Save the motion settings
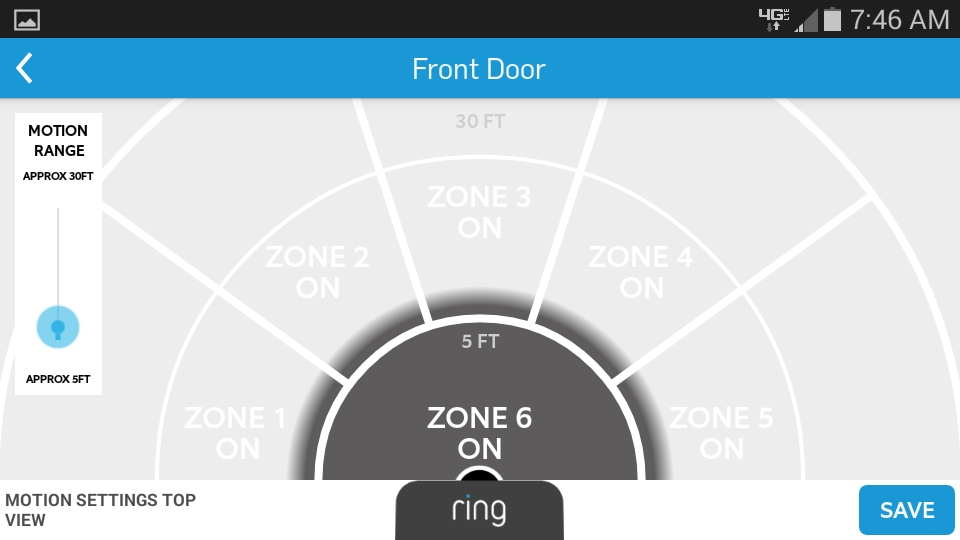This screenshot has width=960, height=540. tap(906, 510)
